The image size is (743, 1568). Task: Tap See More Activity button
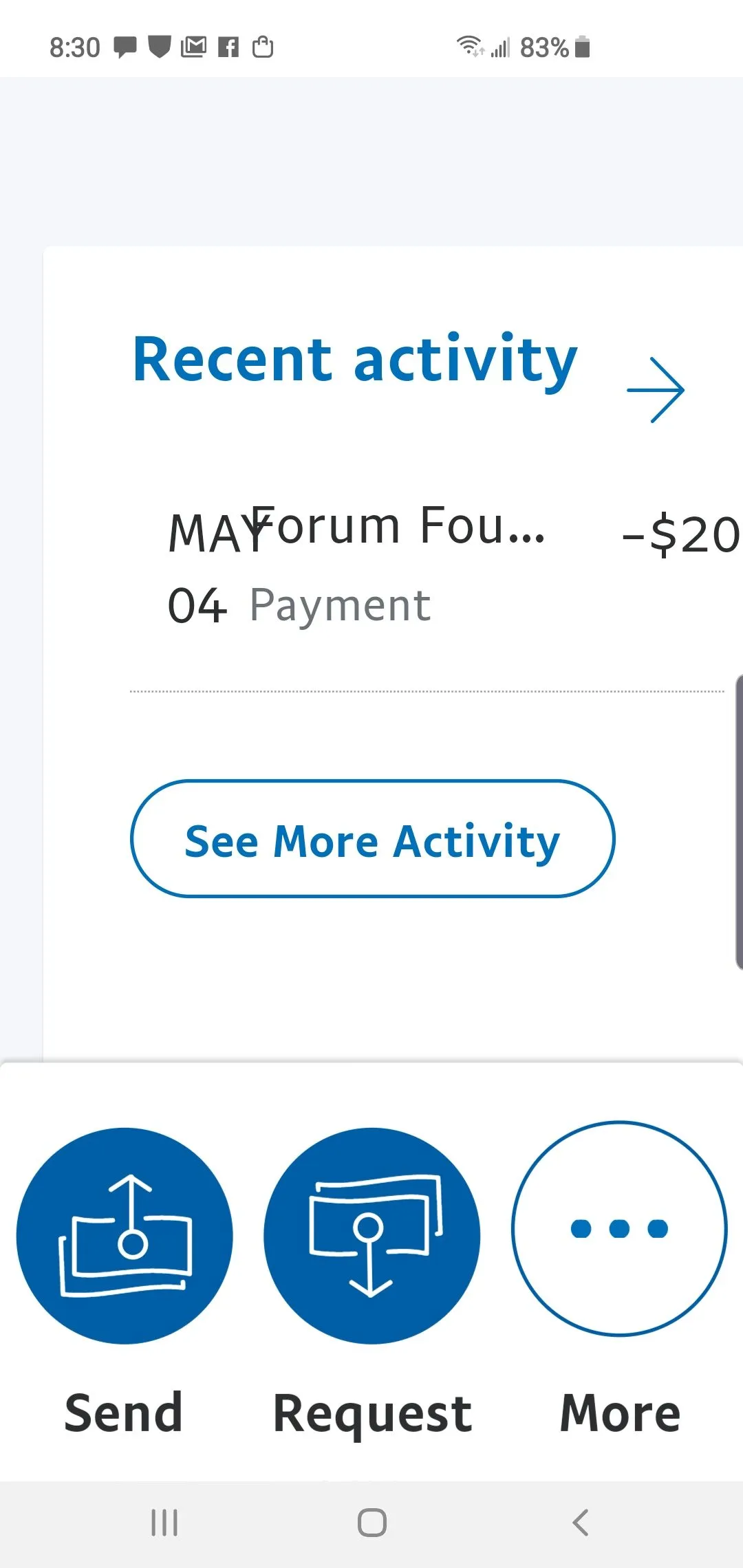pyautogui.click(x=372, y=839)
